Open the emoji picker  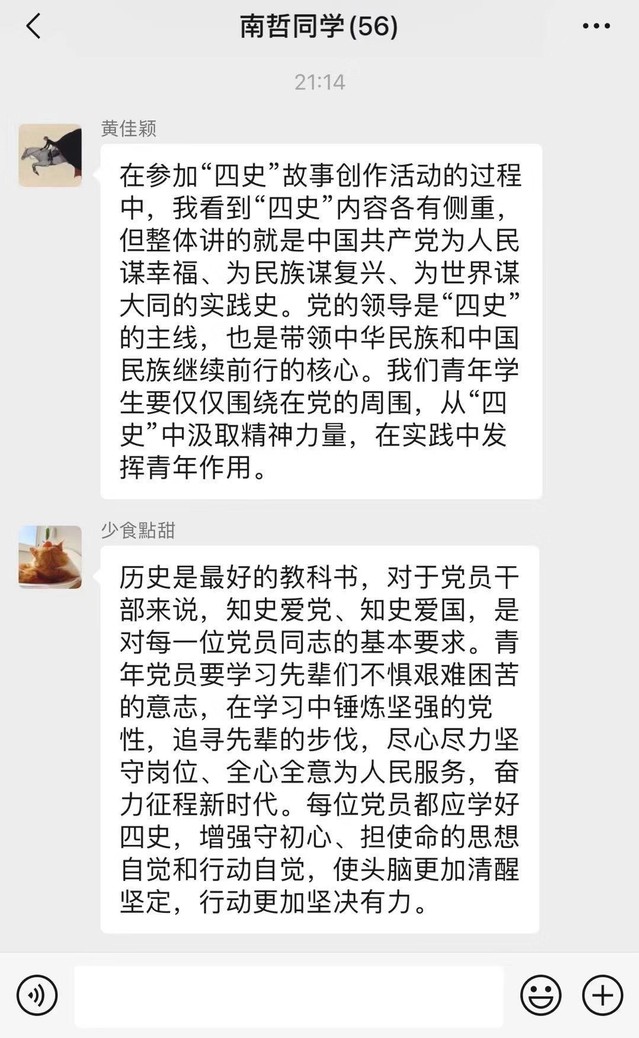click(541, 996)
